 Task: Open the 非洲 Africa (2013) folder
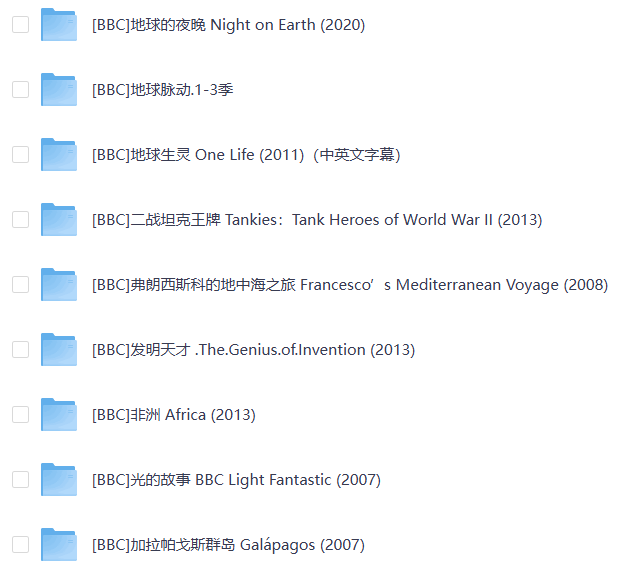click(x=174, y=415)
